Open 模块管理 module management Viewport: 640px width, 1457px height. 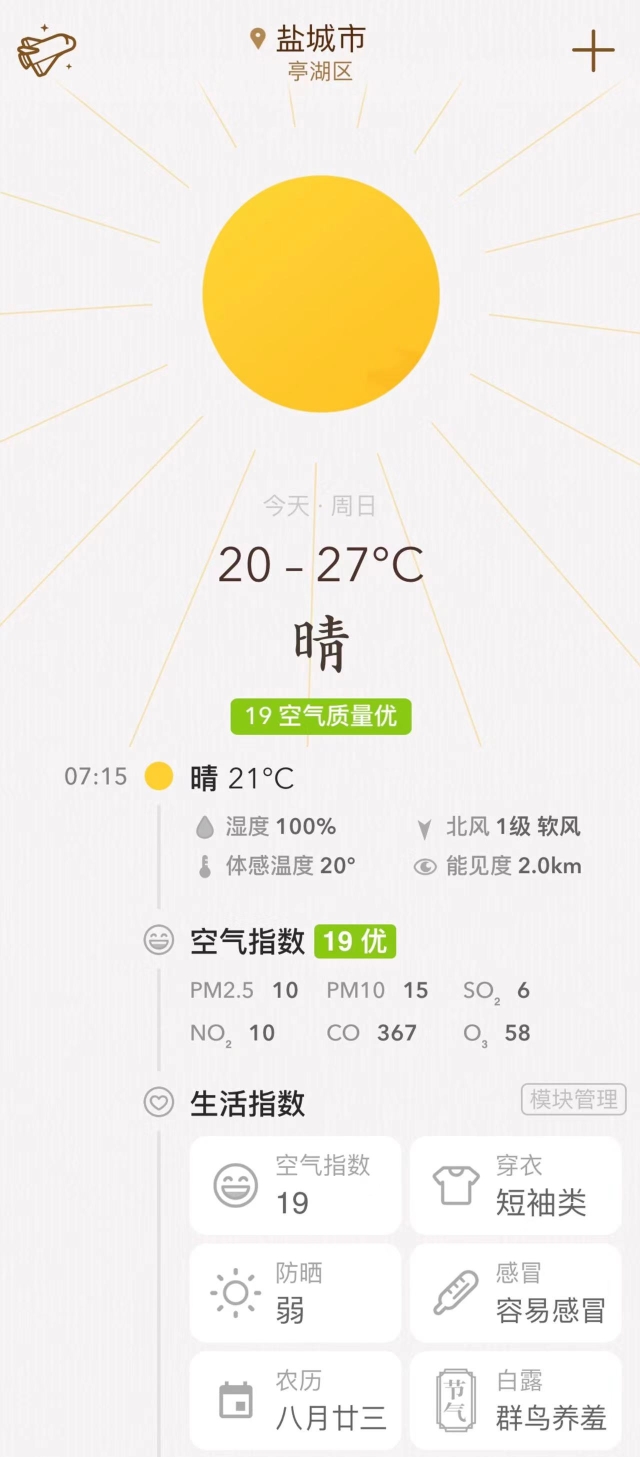coord(574,1100)
